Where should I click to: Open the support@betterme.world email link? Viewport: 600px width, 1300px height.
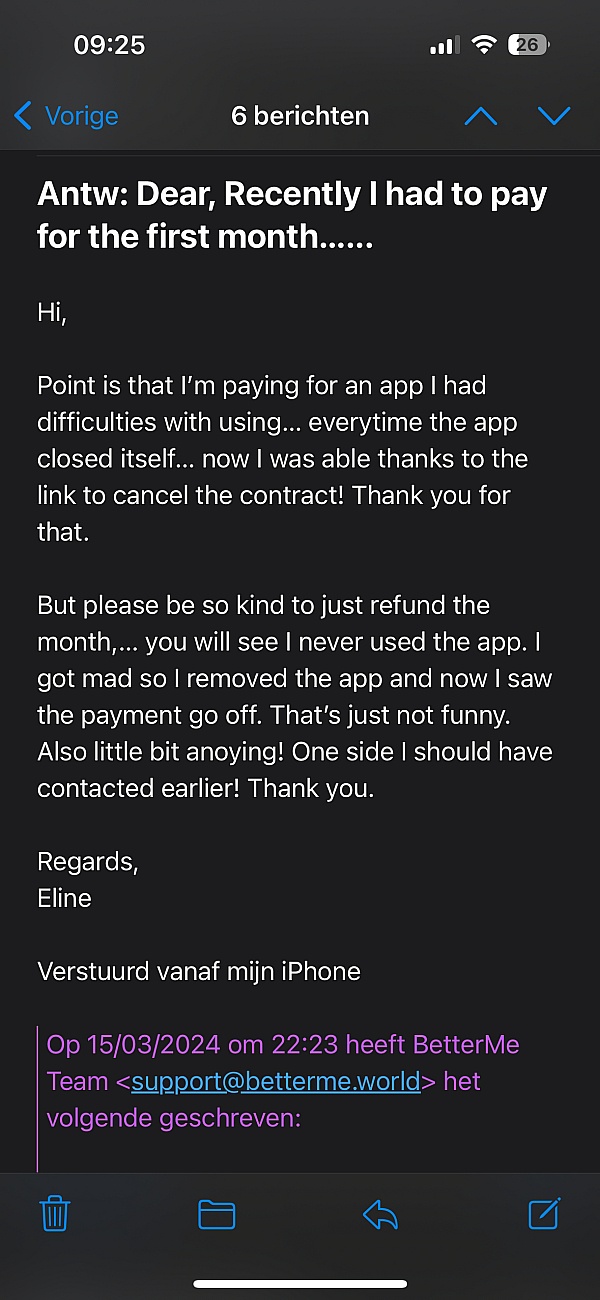(276, 1081)
